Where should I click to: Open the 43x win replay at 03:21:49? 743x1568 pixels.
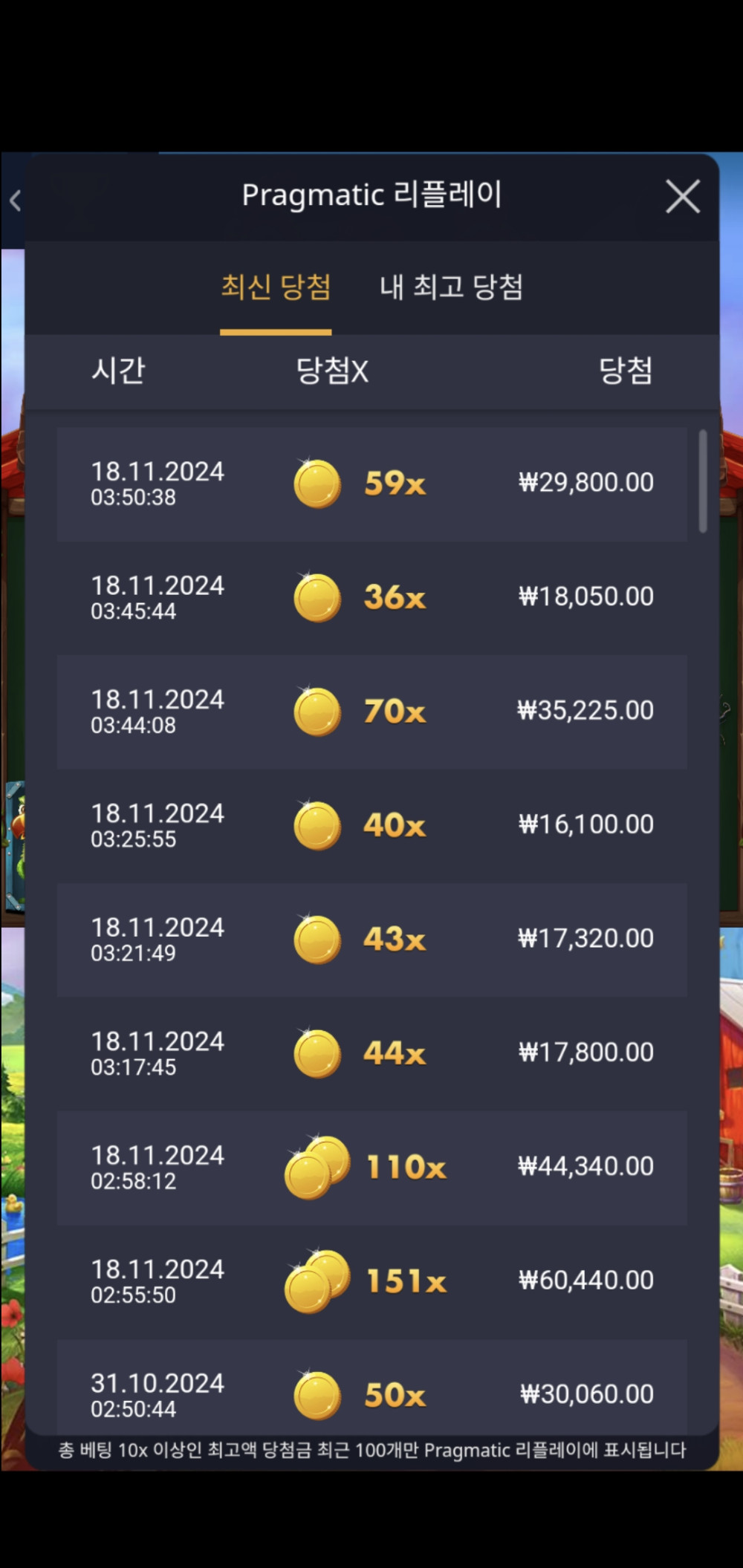pyautogui.click(x=371, y=940)
